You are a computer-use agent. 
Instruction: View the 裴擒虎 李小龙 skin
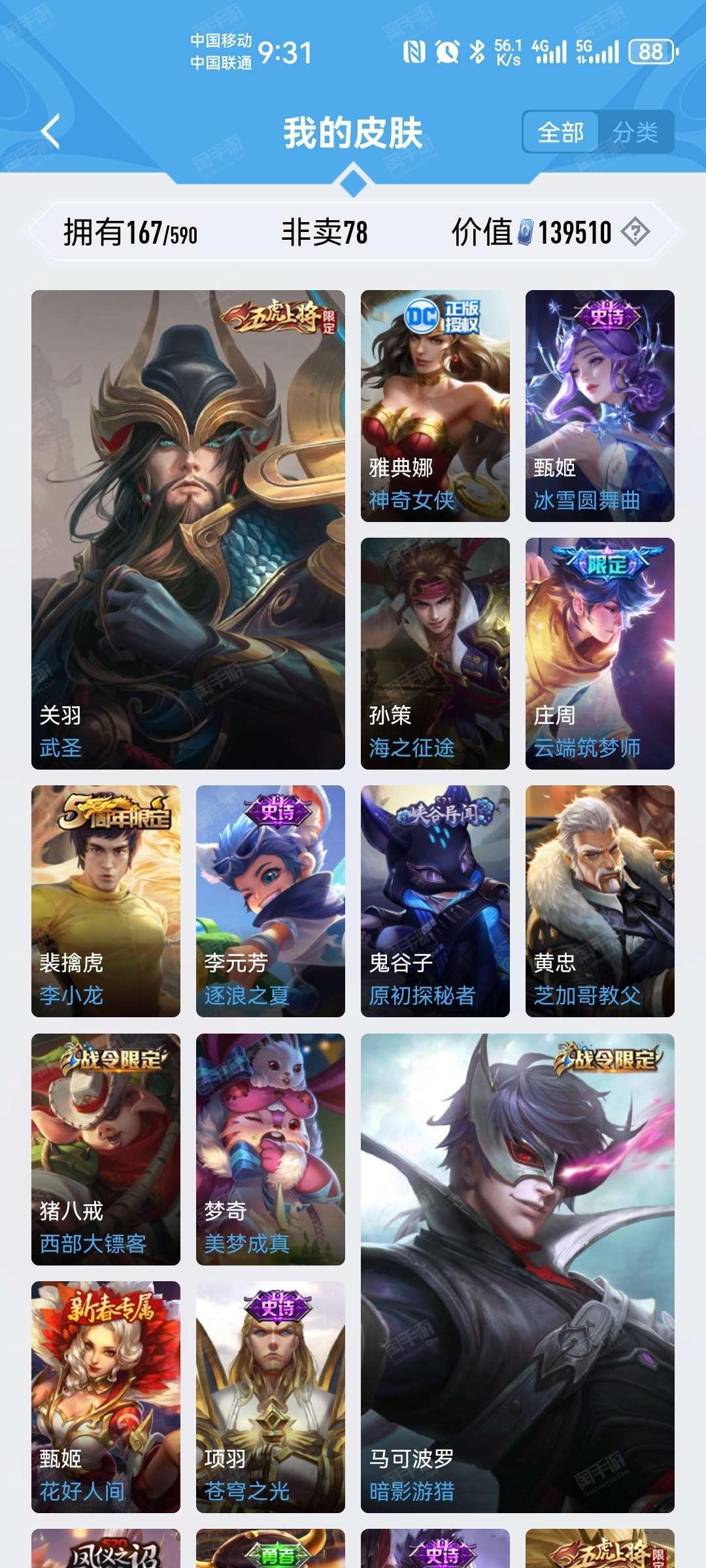106,901
